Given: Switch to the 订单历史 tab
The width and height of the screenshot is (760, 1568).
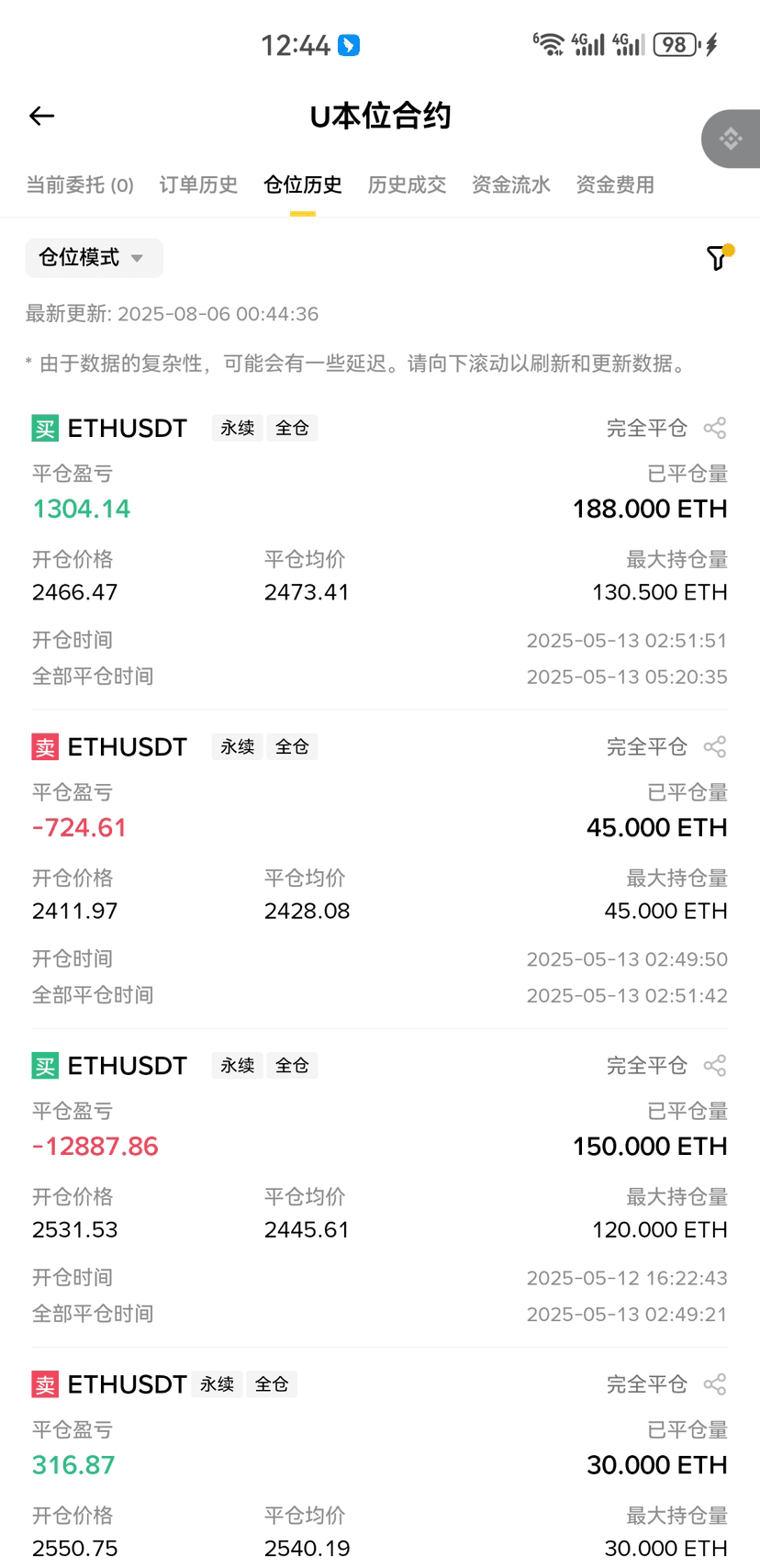Looking at the screenshot, I should (x=198, y=185).
